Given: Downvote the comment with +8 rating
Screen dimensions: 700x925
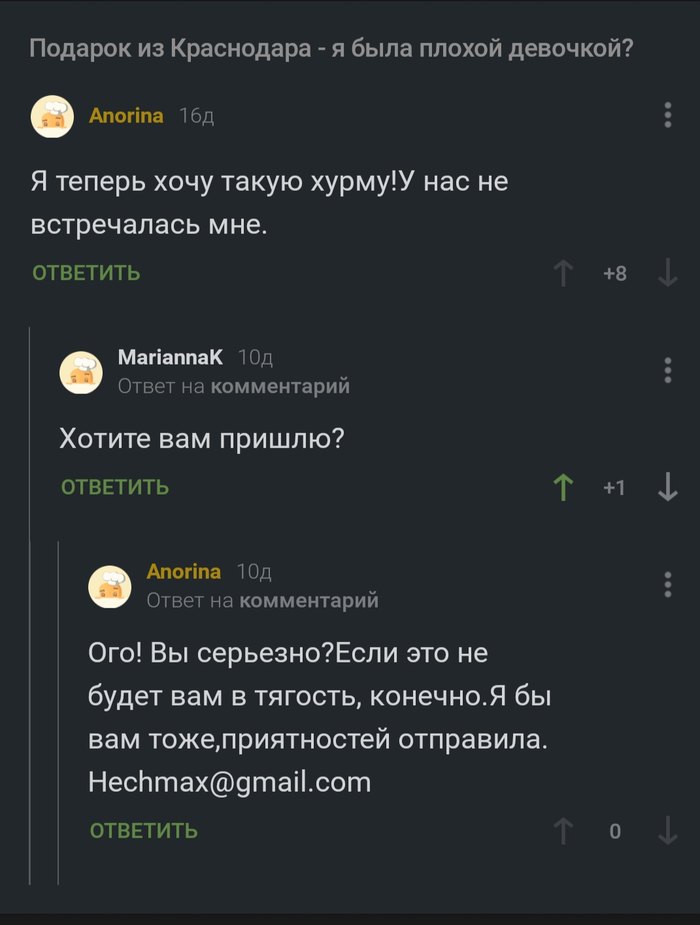Looking at the screenshot, I should (x=668, y=273).
